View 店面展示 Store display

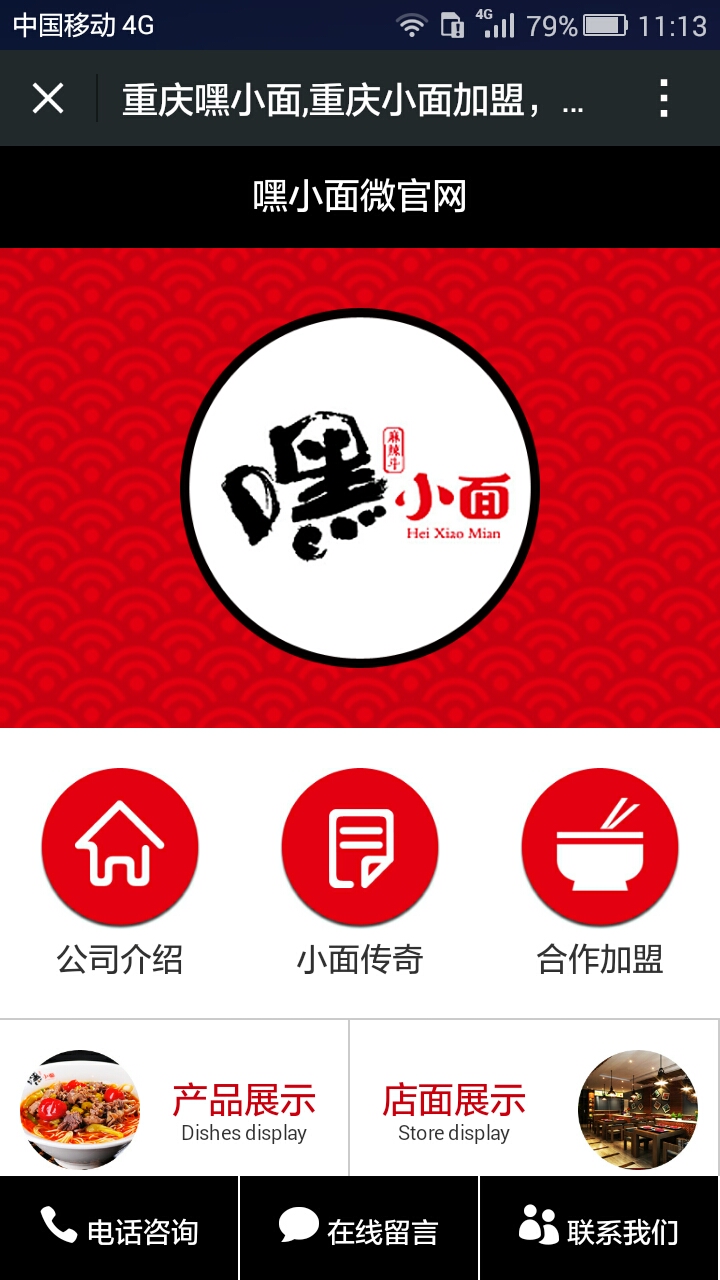[535, 1110]
